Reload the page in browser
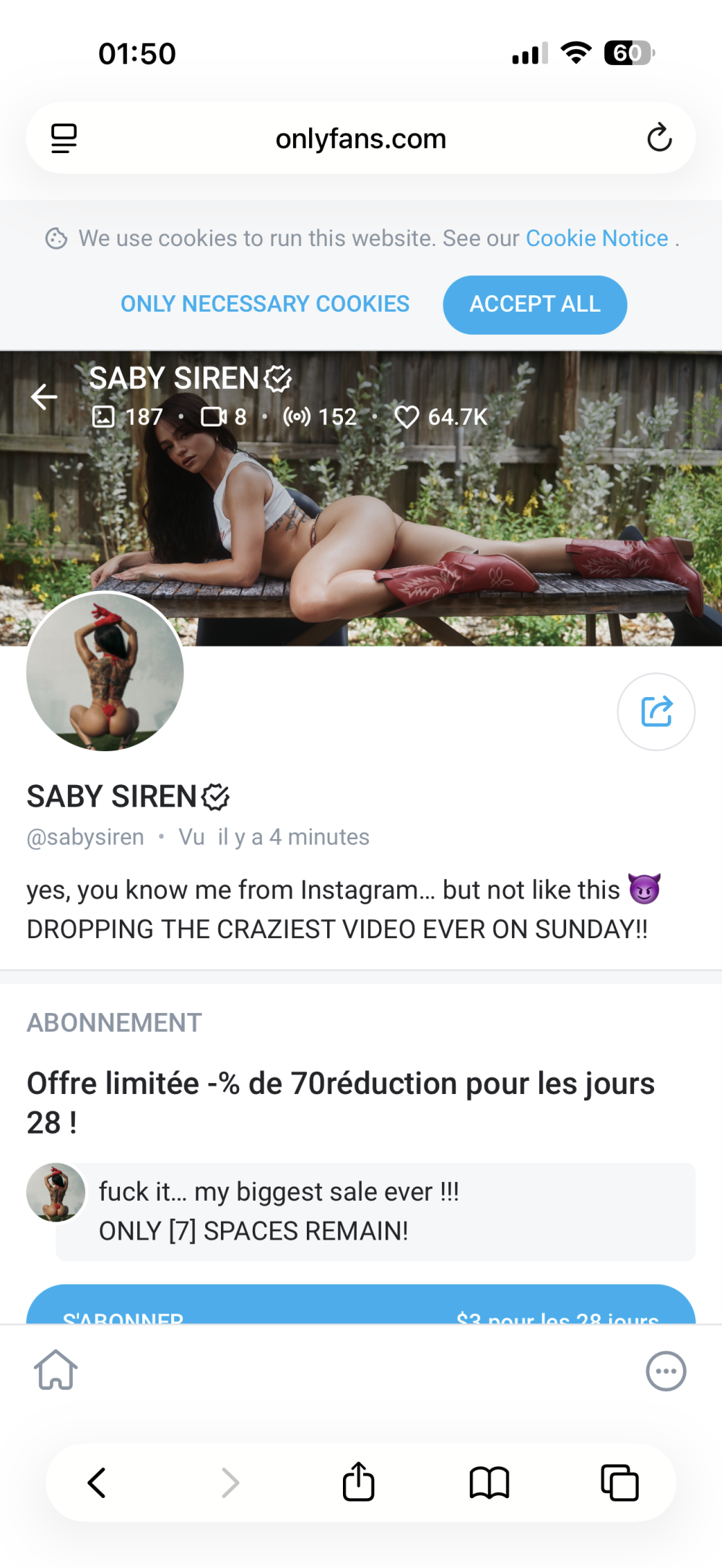This screenshot has height=1568, width=722. coord(658,138)
